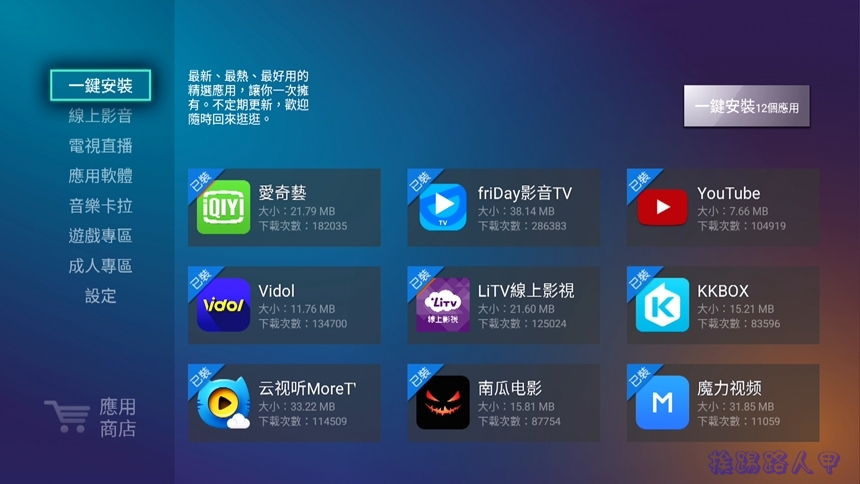Switch to 線上影音 category

pyautogui.click(x=100, y=116)
